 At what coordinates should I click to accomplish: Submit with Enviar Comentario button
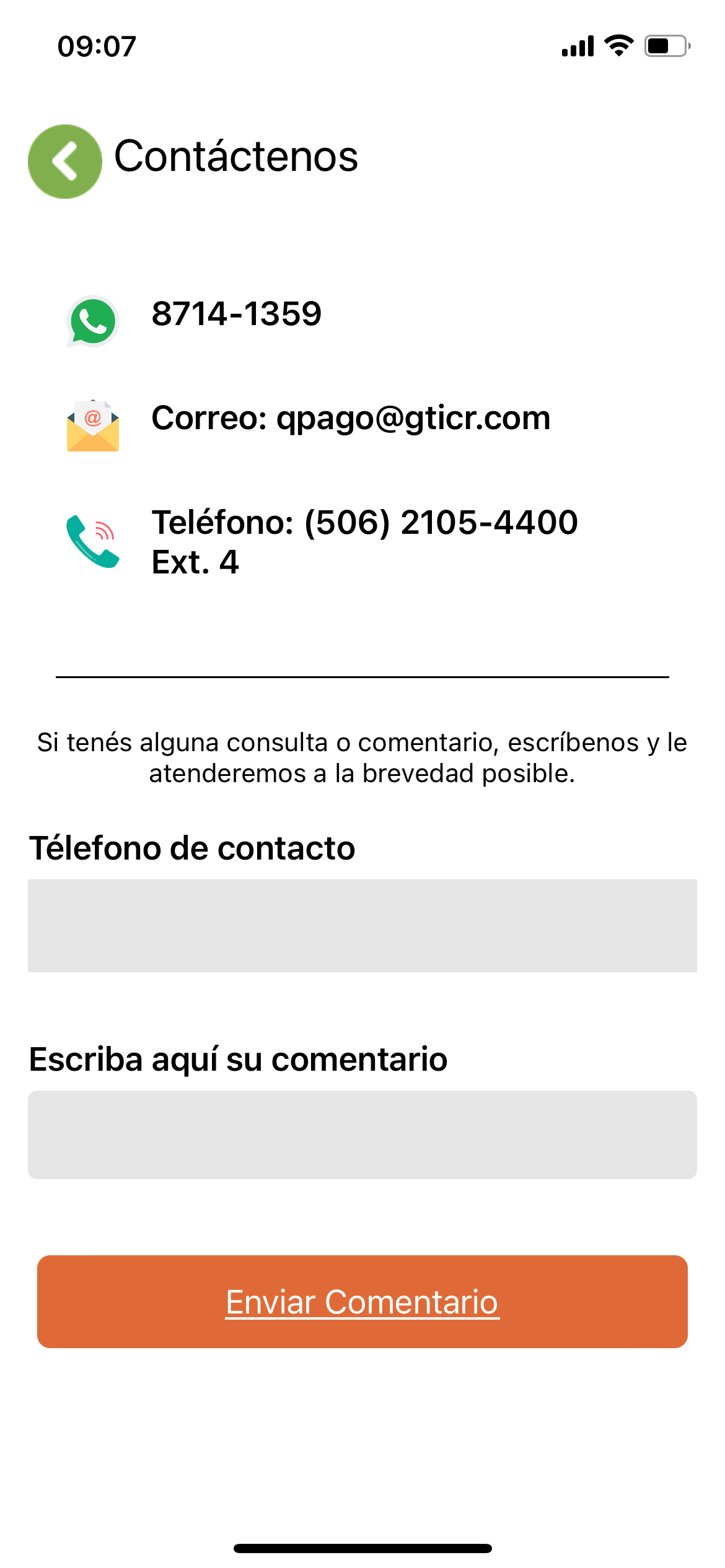pos(362,1302)
